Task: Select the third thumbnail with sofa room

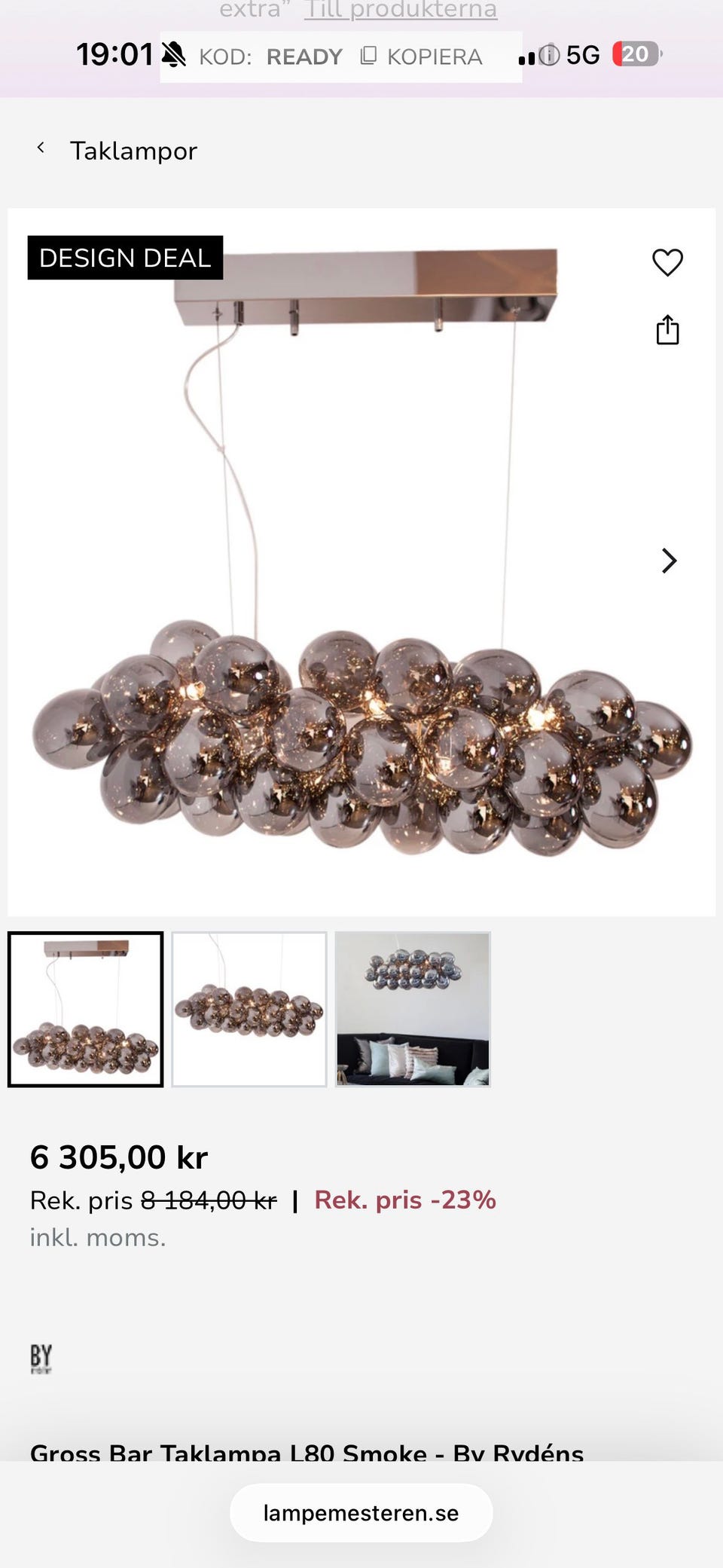Action: point(413,1009)
